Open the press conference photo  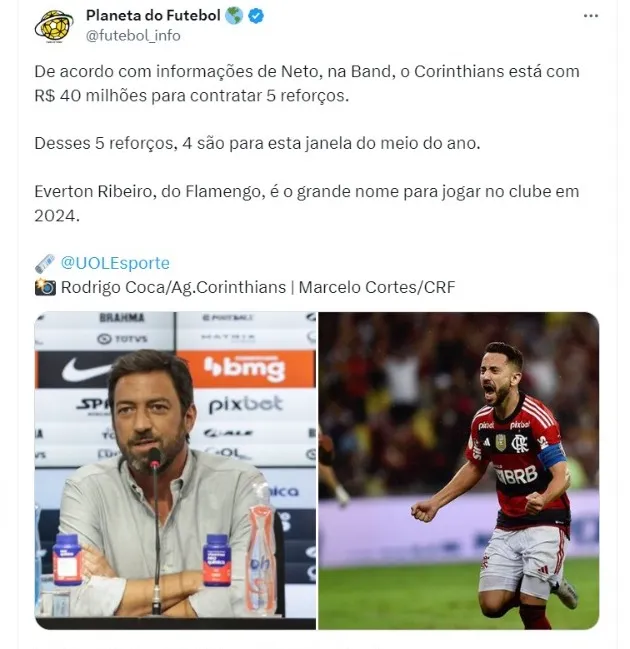tap(175, 470)
